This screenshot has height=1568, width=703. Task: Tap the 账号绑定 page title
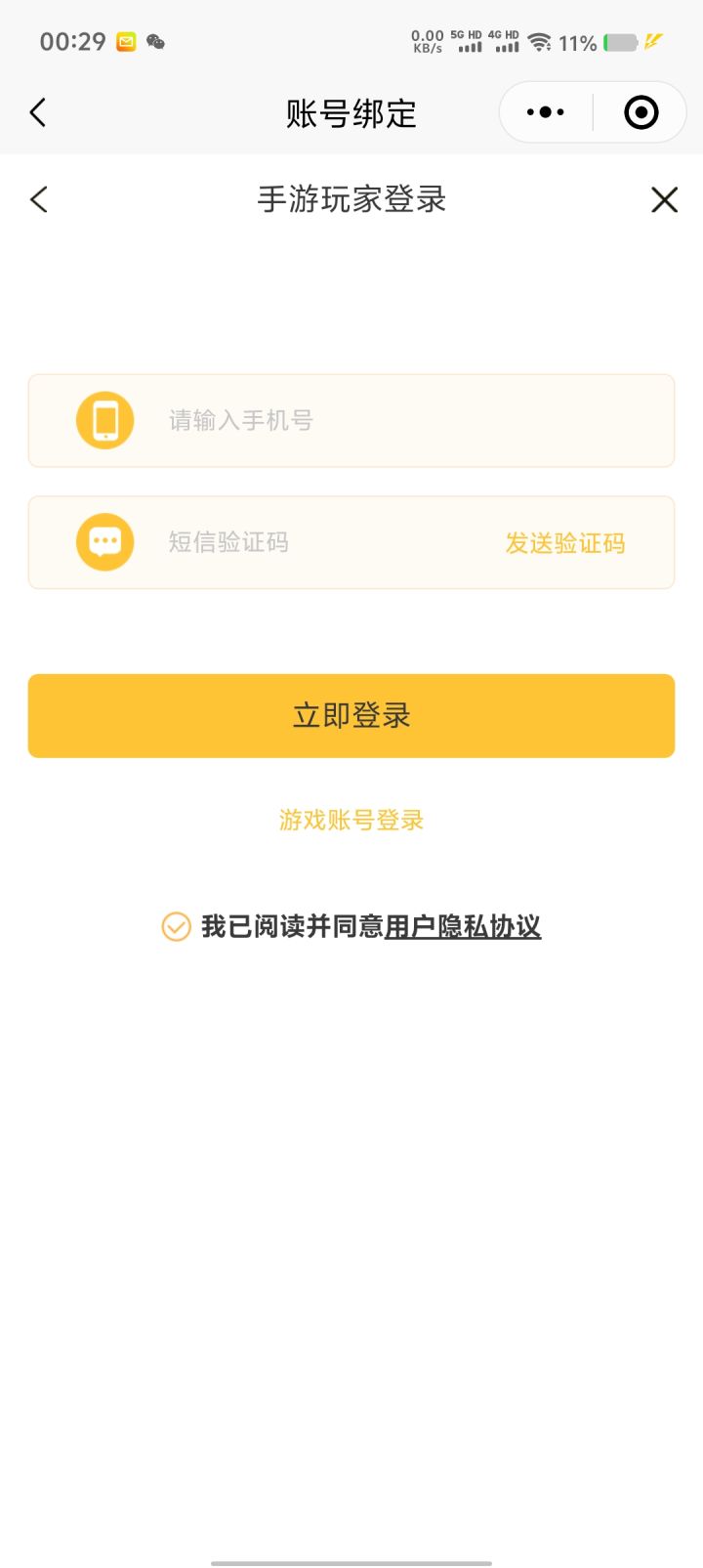point(351,112)
